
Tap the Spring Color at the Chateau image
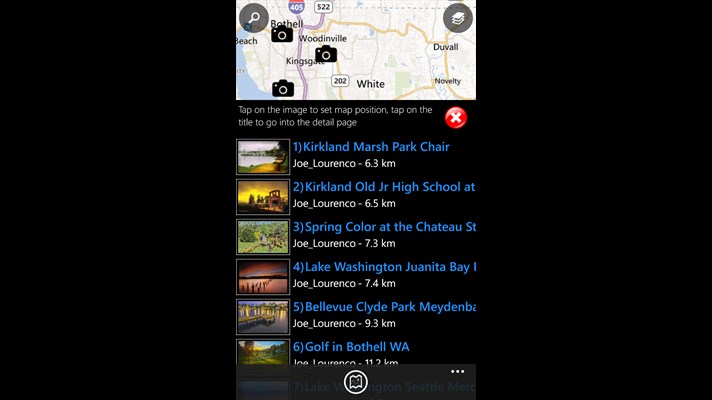[263, 237]
